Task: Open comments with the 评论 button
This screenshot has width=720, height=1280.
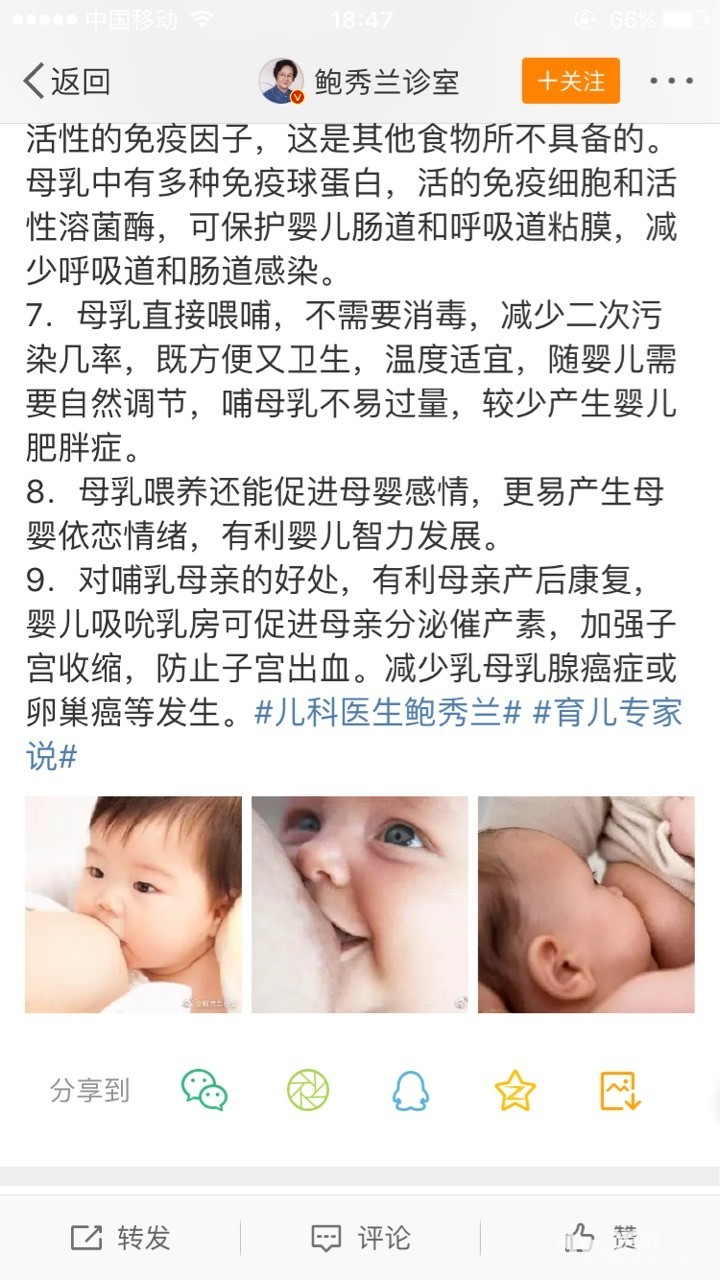Action: [360, 1237]
